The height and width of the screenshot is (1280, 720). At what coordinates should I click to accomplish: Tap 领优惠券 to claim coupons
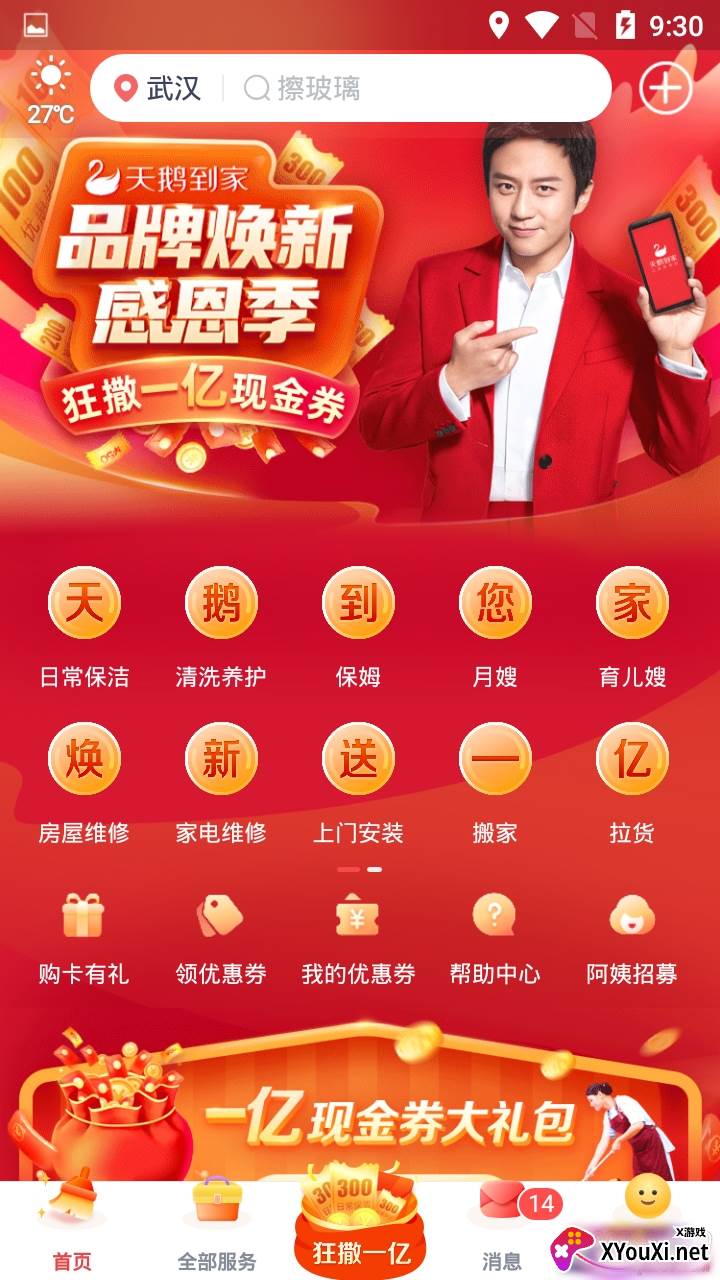(221, 937)
